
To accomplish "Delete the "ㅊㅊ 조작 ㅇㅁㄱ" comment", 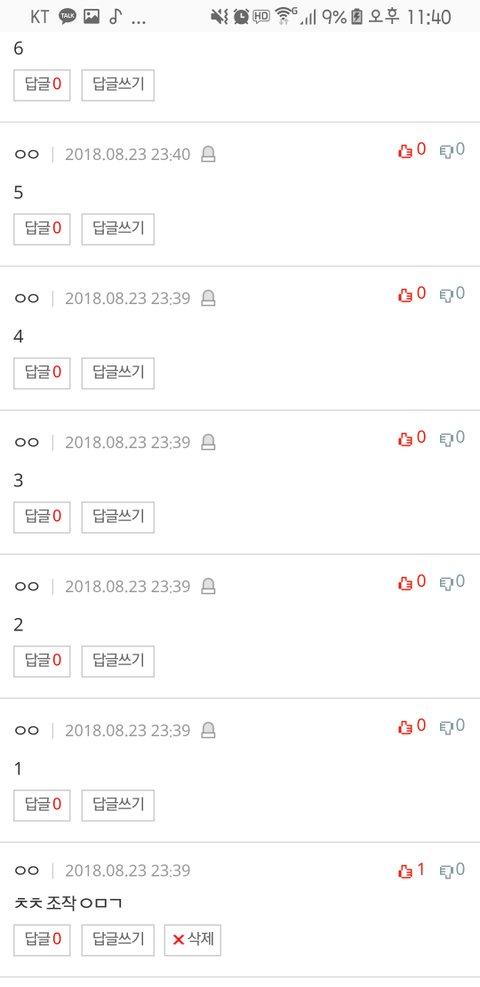I will point(193,940).
